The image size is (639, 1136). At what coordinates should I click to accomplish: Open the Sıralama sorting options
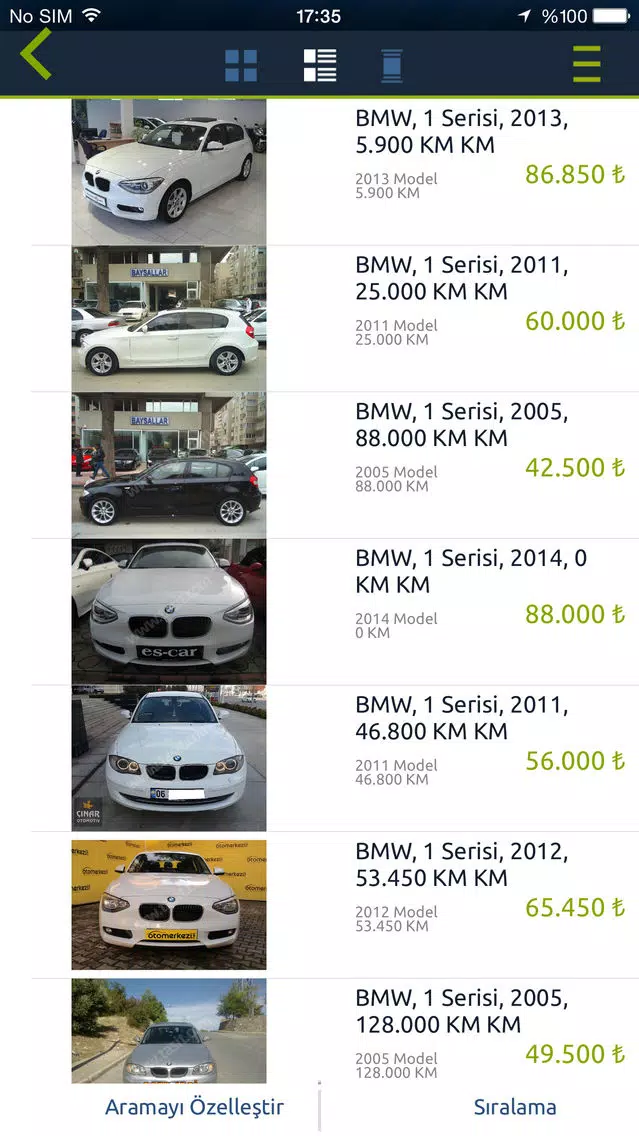pyautogui.click(x=515, y=1107)
